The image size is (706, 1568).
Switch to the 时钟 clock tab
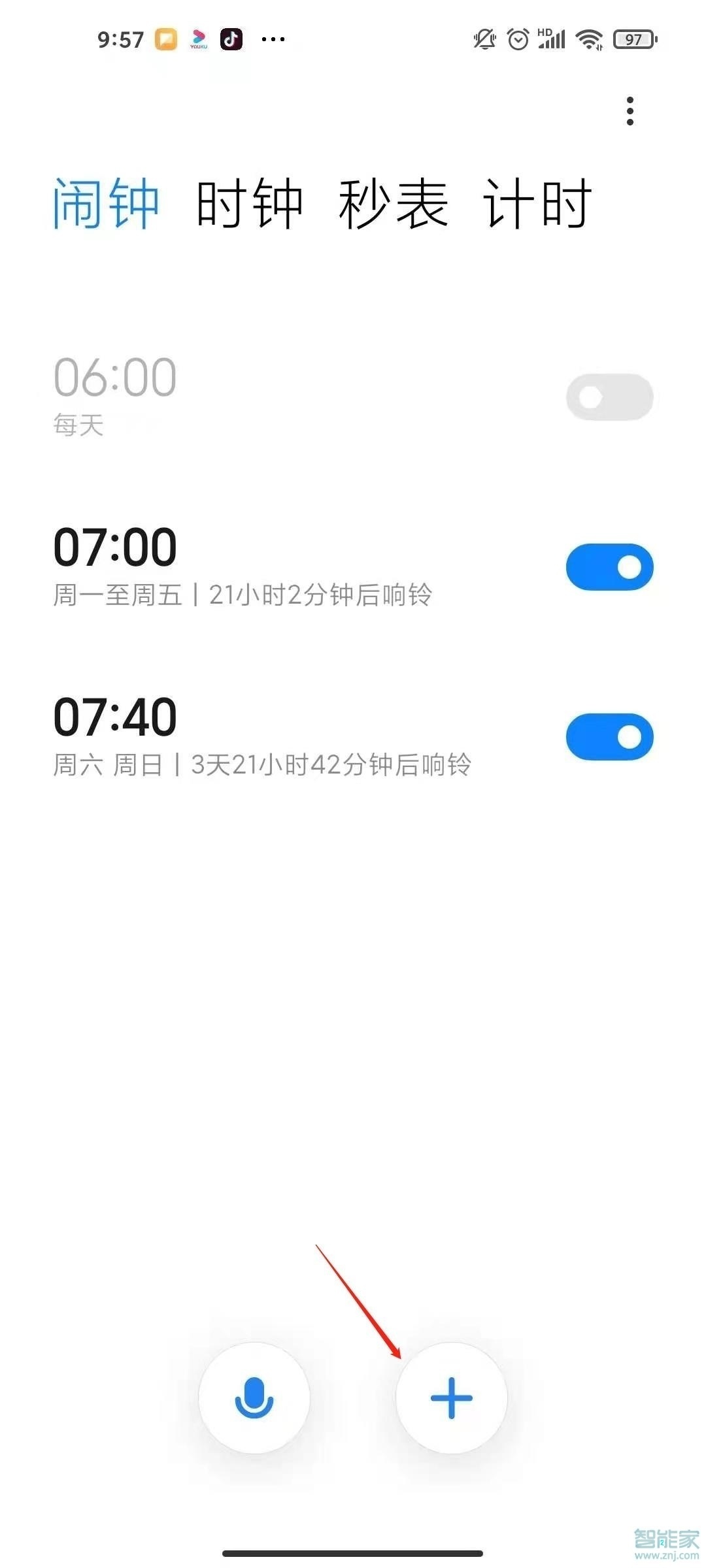pyautogui.click(x=250, y=203)
